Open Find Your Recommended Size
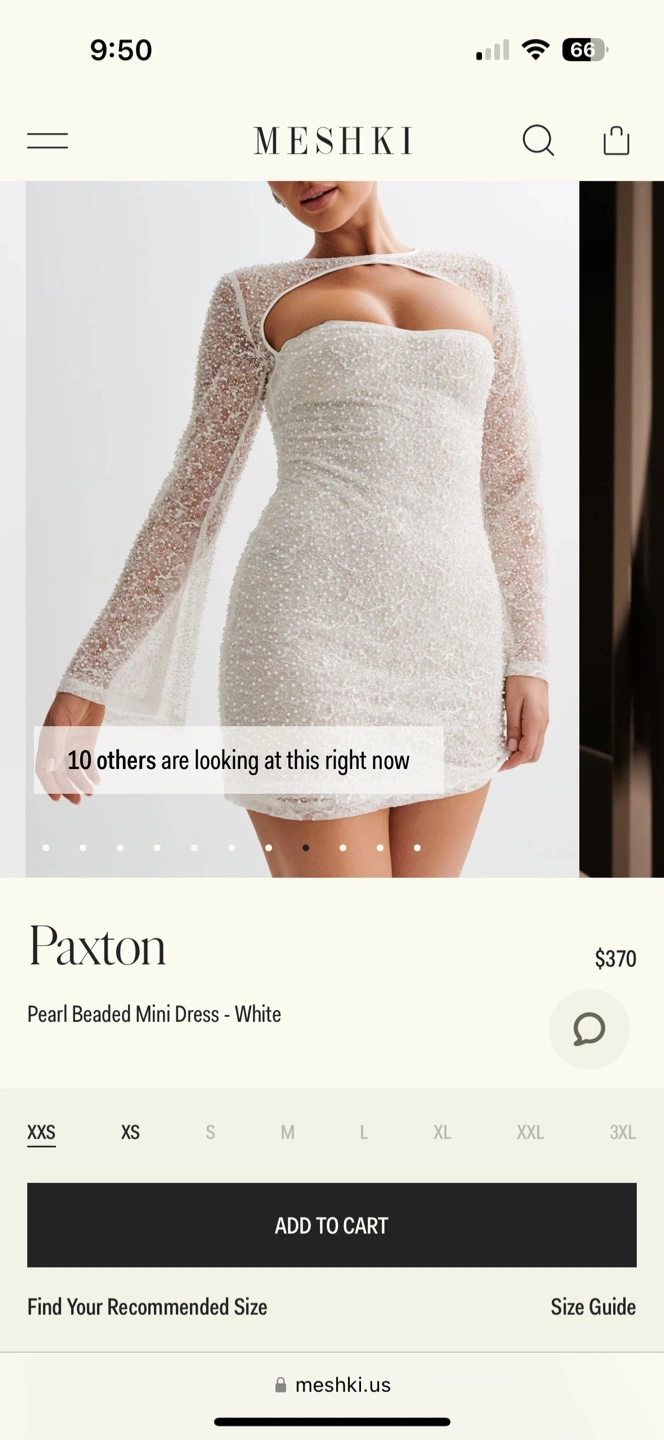The height and width of the screenshot is (1440, 664). tap(147, 1307)
